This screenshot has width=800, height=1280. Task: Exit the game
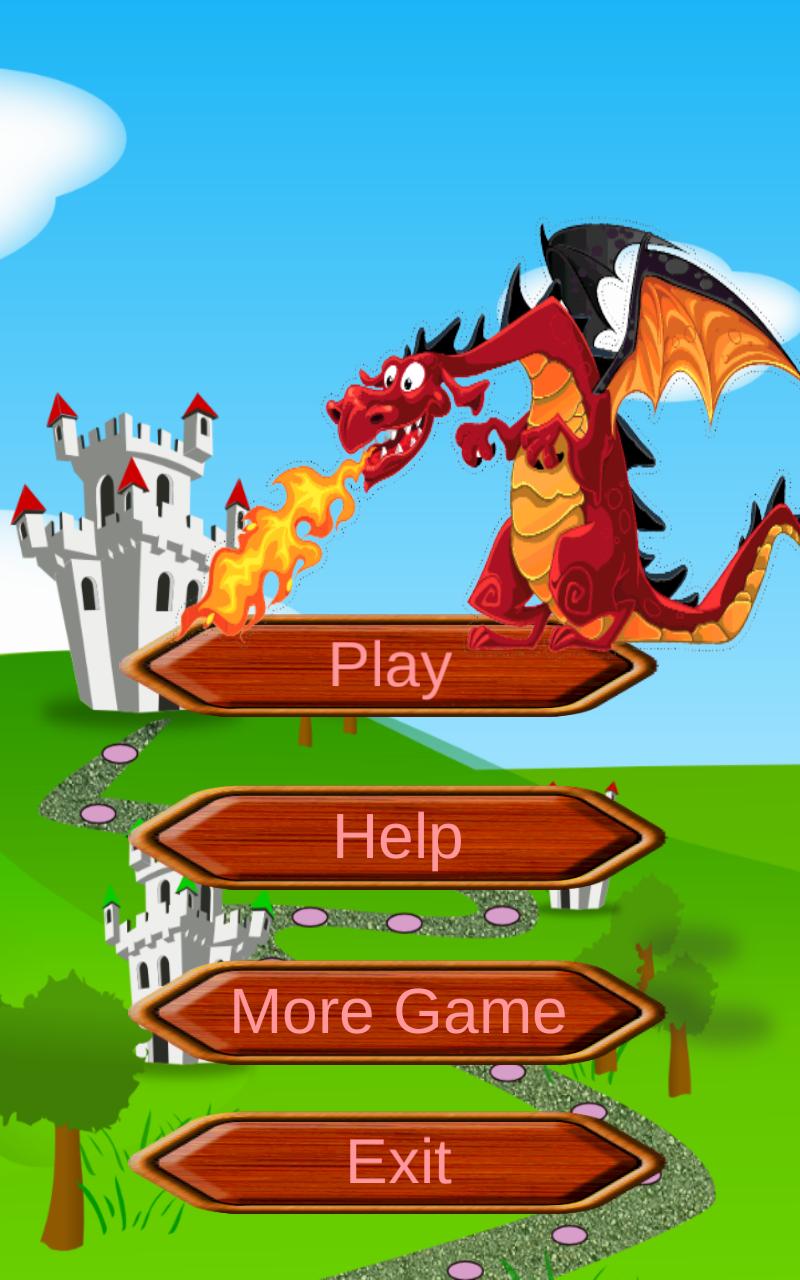click(397, 1162)
